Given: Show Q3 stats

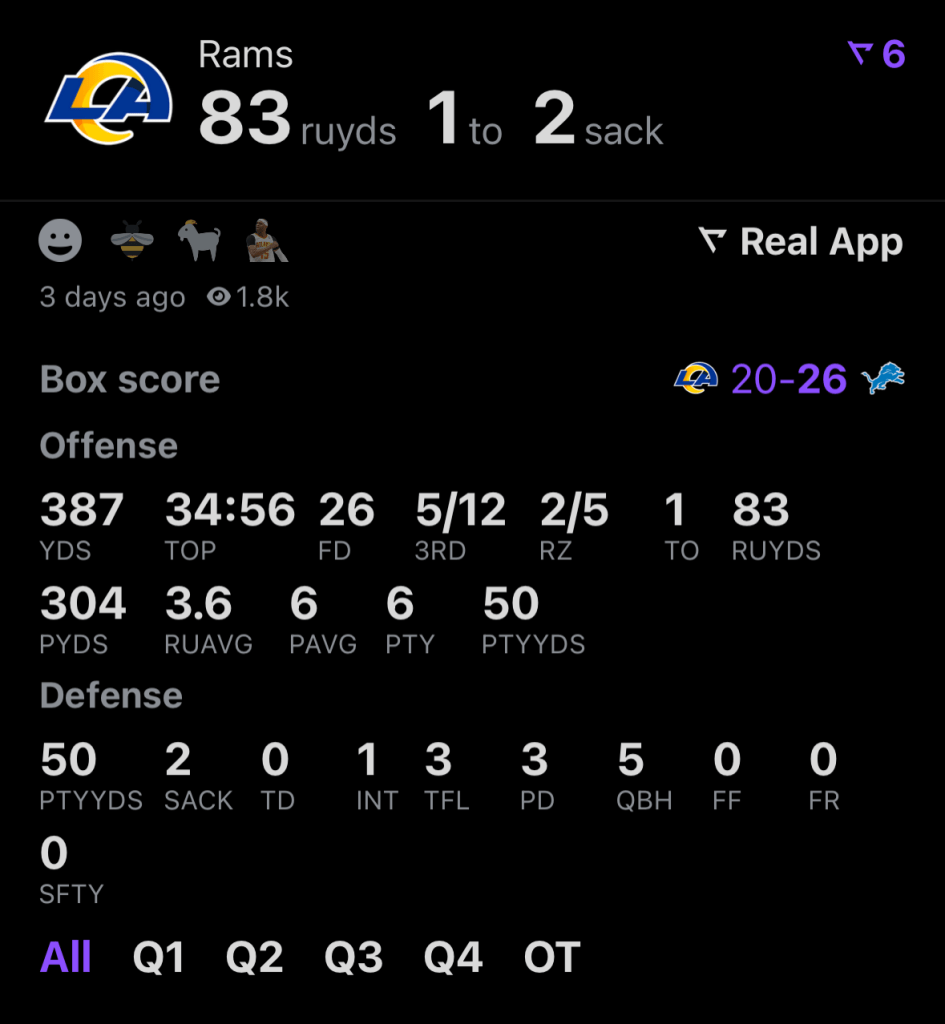Looking at the screenshot, I should point(353,958).
